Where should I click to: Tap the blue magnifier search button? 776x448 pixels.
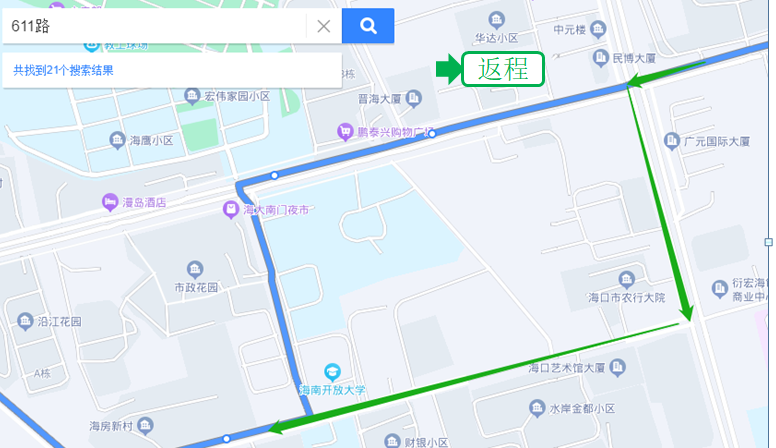pos(367,26)
